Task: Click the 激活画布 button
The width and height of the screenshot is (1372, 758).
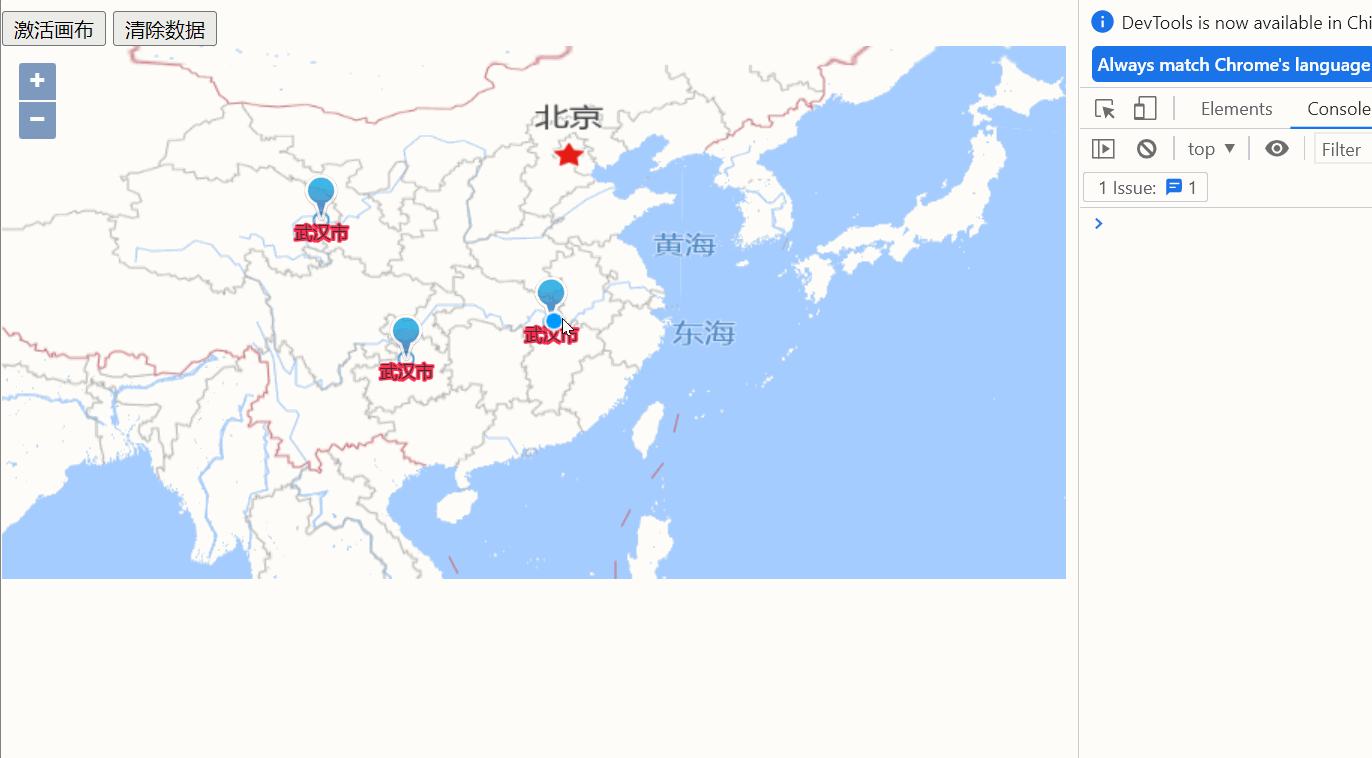Action: (54, 29)
